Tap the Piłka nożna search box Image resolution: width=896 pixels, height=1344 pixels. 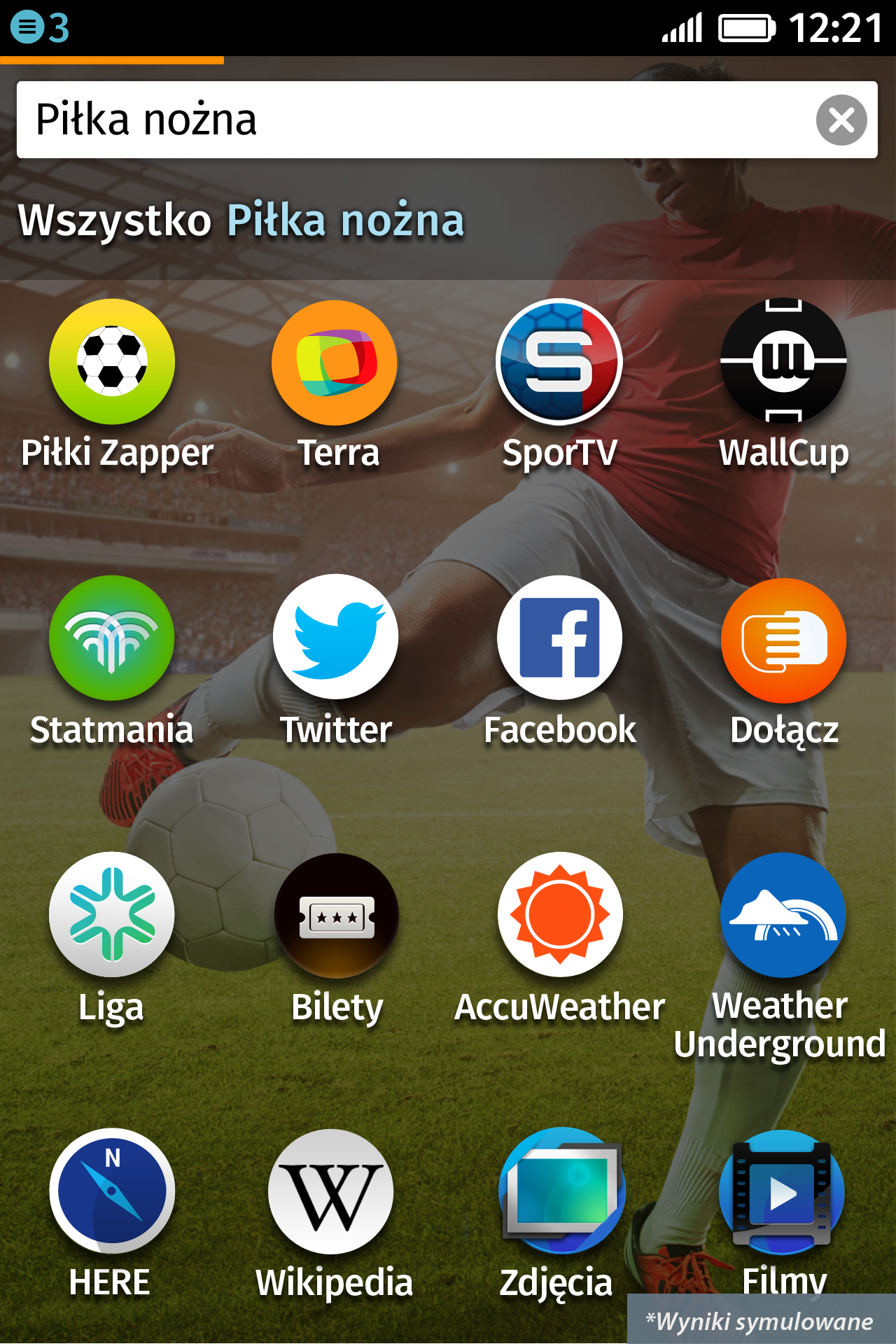point(413,120)
